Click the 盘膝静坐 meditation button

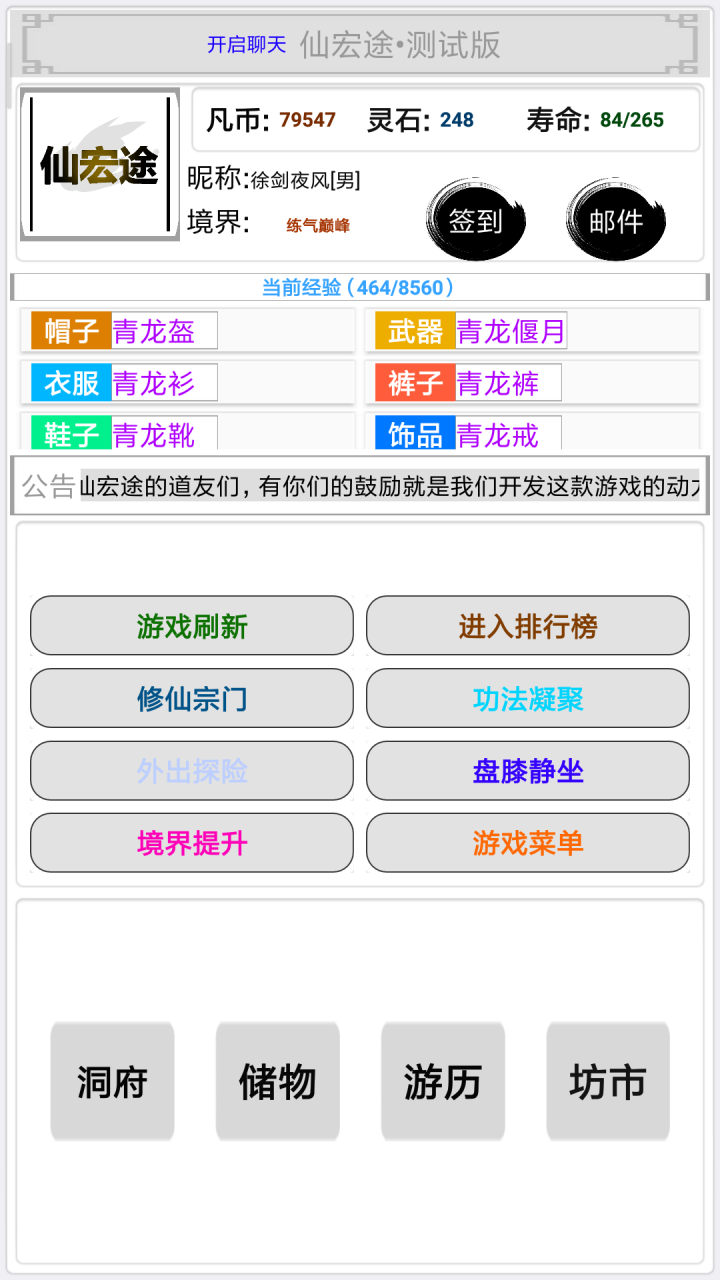pyautogui.click(x=528, y=770)
